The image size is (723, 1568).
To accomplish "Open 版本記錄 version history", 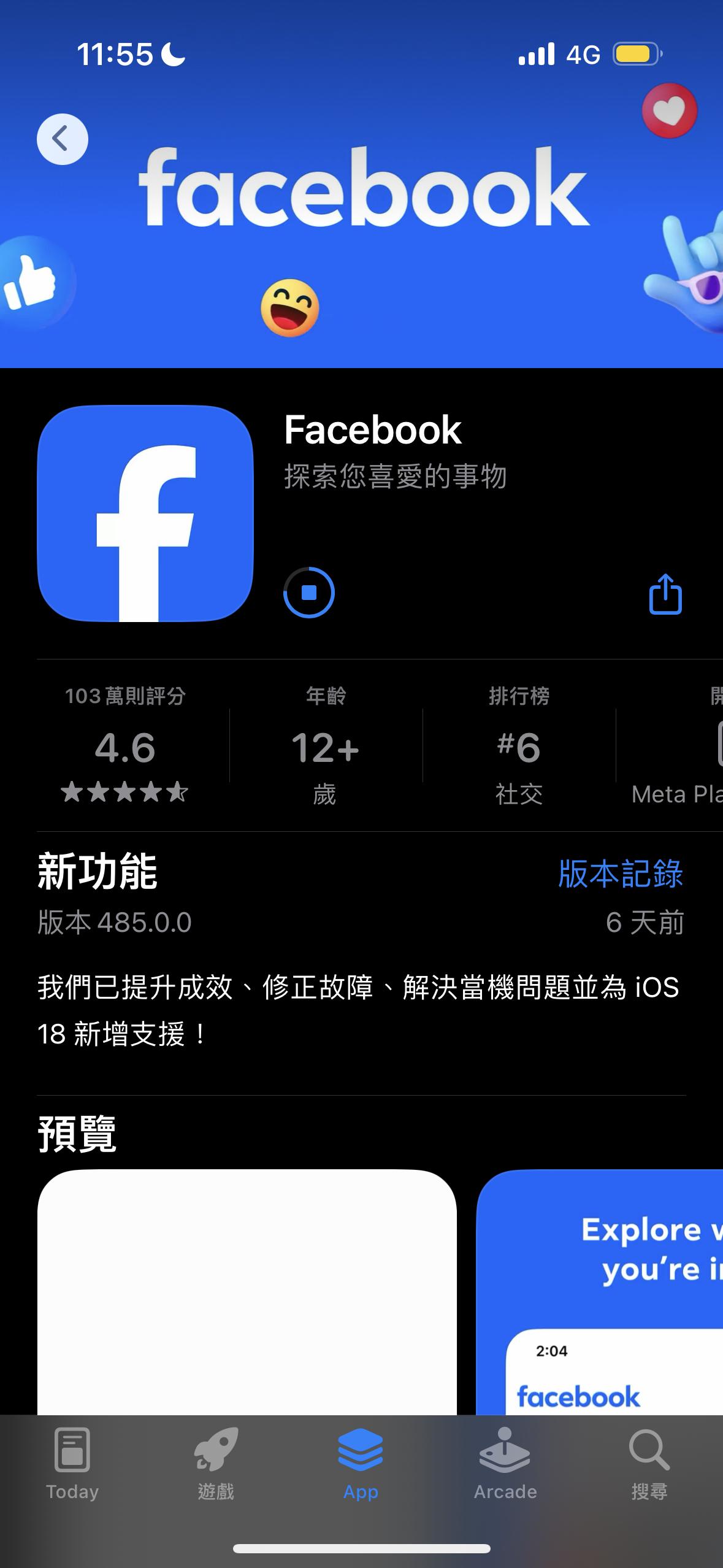I will point(620,872).
